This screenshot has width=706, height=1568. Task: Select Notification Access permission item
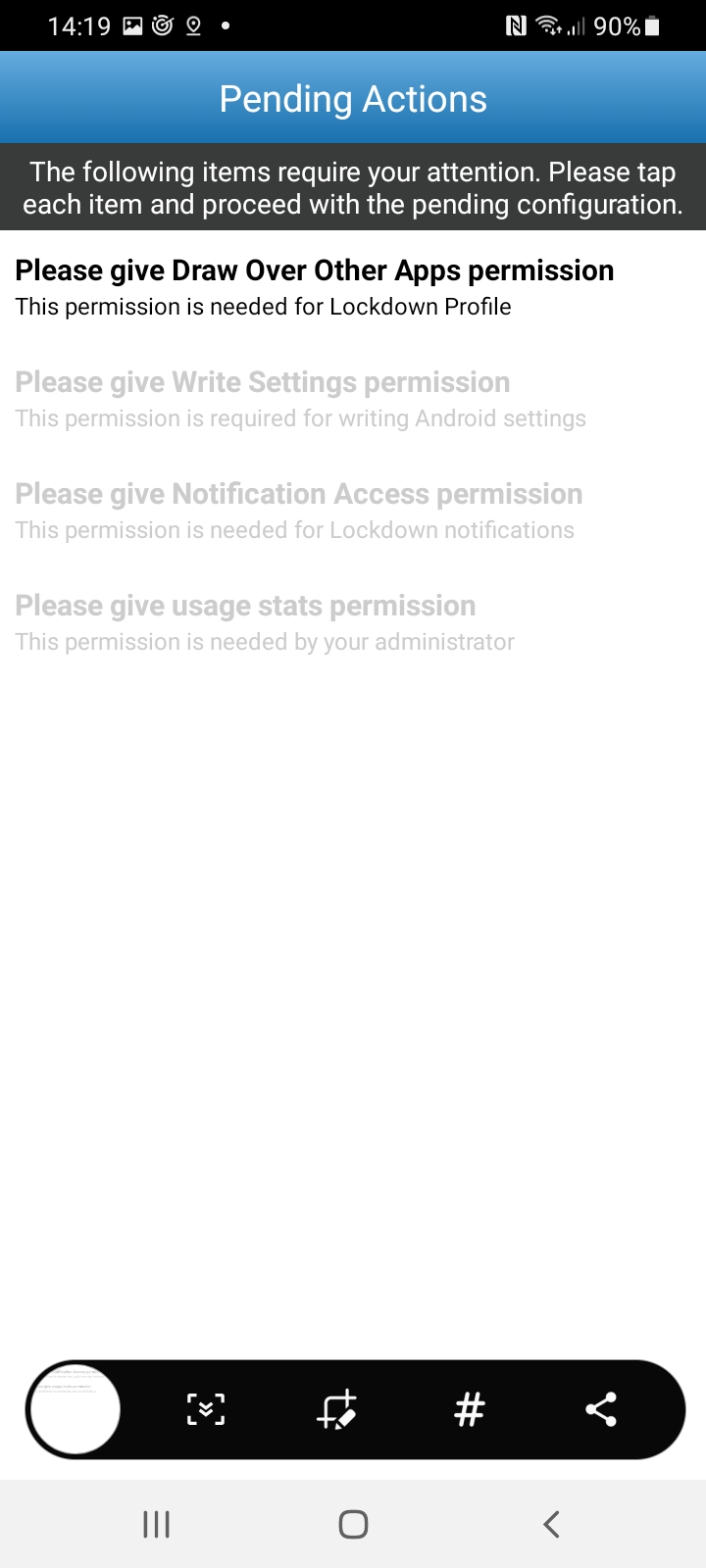(x=298, y=511)
